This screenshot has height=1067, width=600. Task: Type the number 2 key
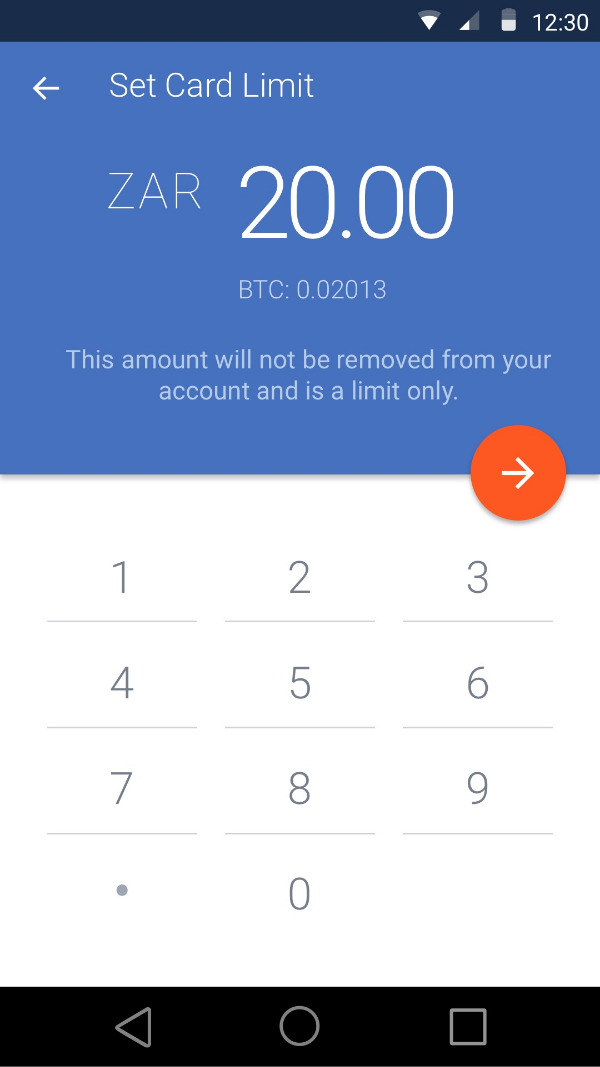click(x=299, y=578)
